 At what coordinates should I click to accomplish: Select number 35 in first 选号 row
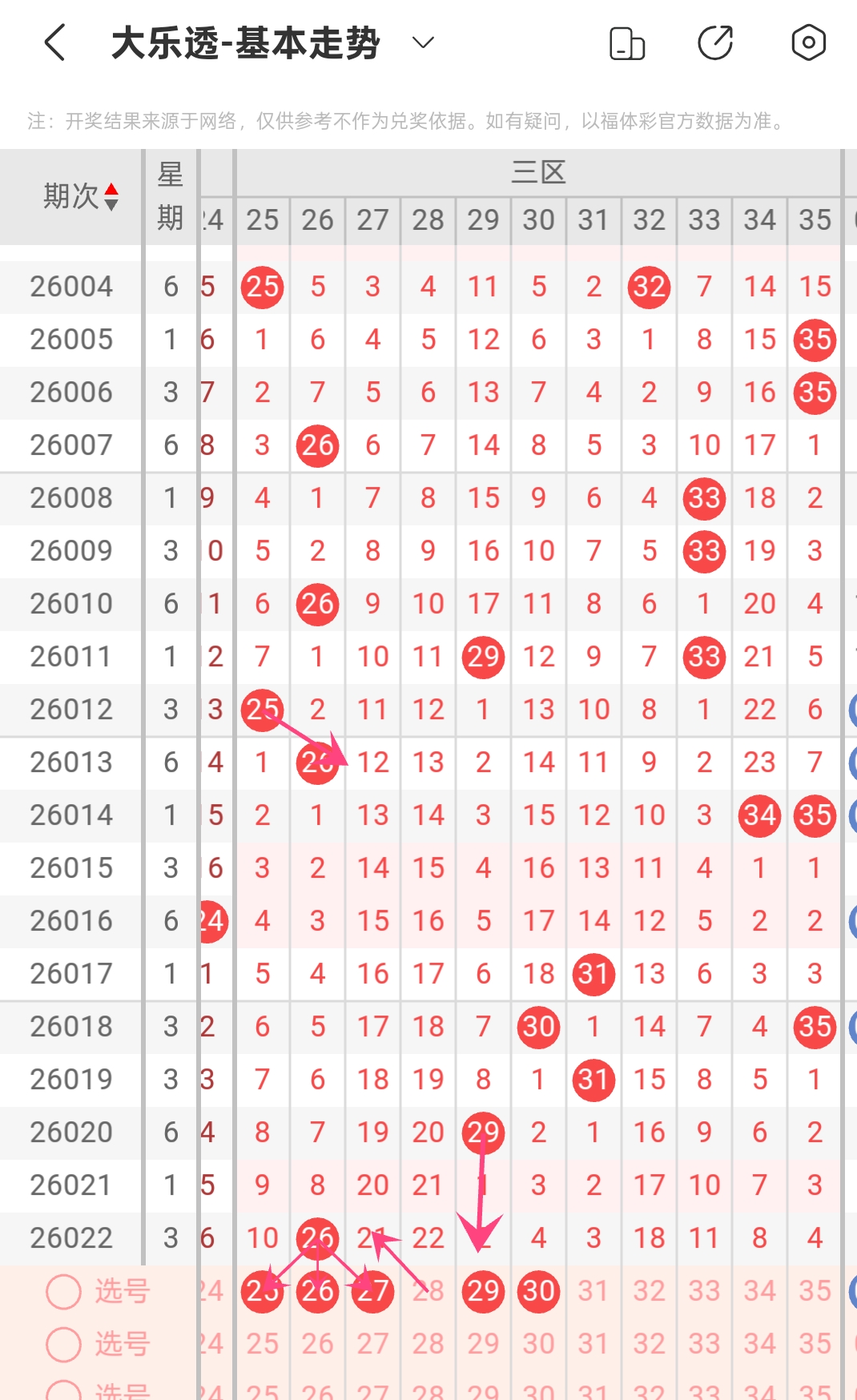pos(815,1290)
